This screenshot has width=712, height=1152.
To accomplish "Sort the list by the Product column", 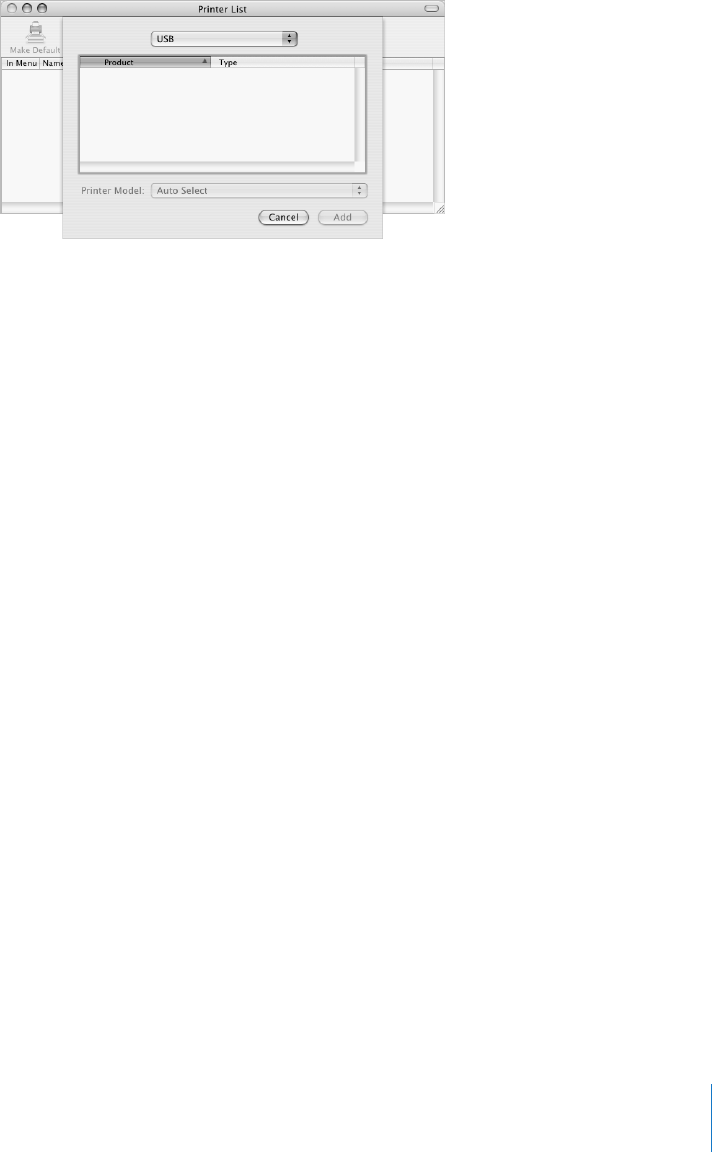I will click(145, 62).
